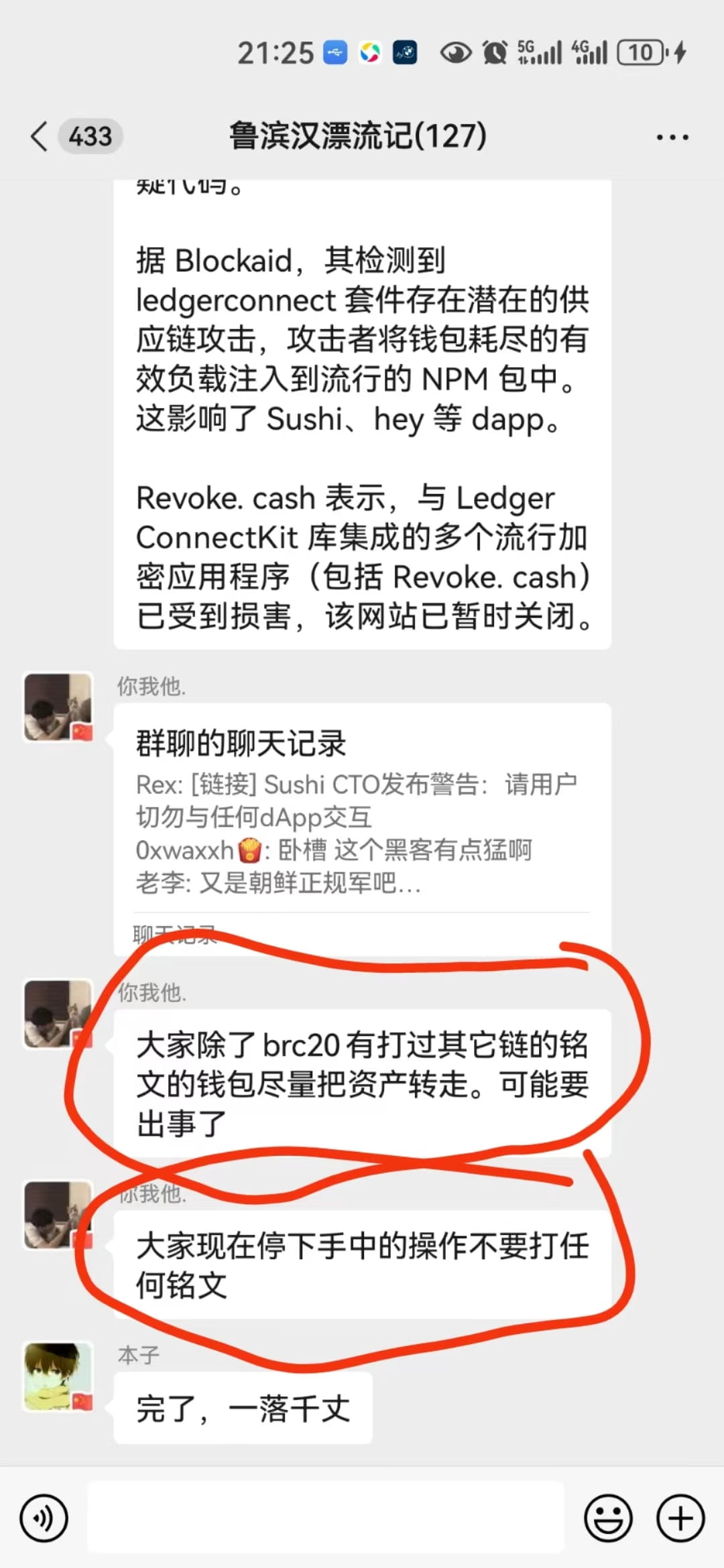The image size is (724, 1568).
Task: Tap the Sushi CTO warning link line
Action: pos(355,784)
